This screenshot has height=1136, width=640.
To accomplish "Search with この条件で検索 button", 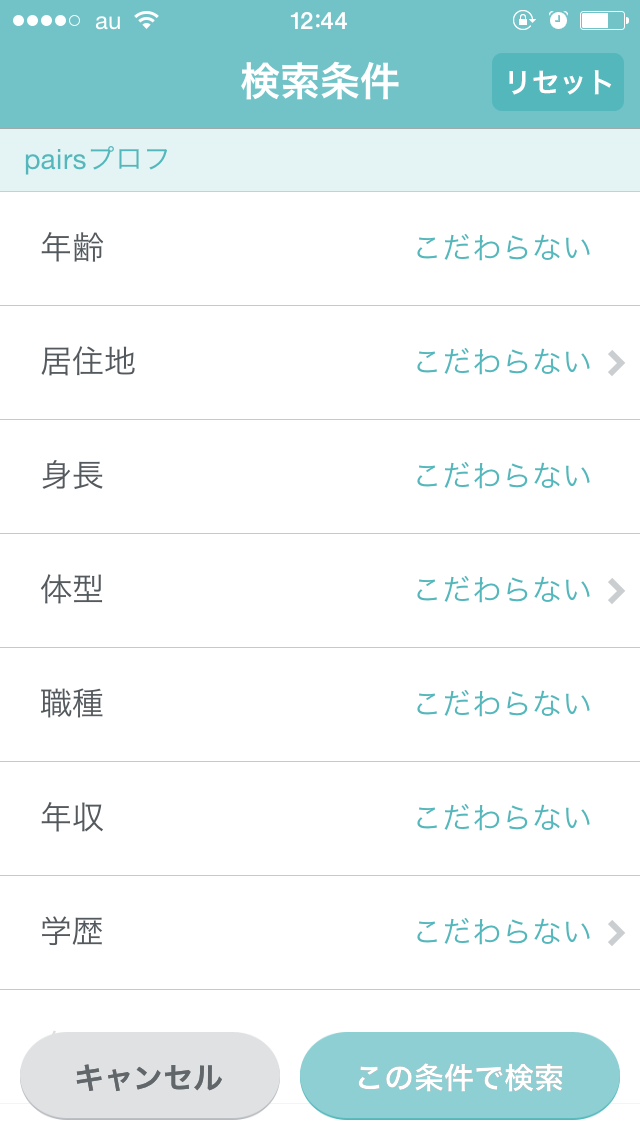I will [460, 1076].
